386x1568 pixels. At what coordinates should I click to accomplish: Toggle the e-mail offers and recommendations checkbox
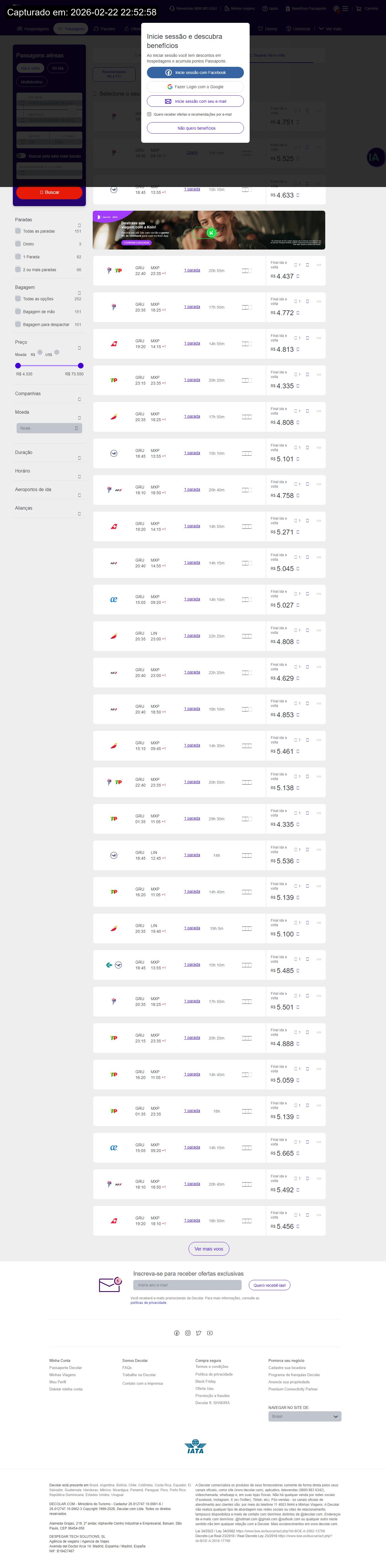point(149,114)
